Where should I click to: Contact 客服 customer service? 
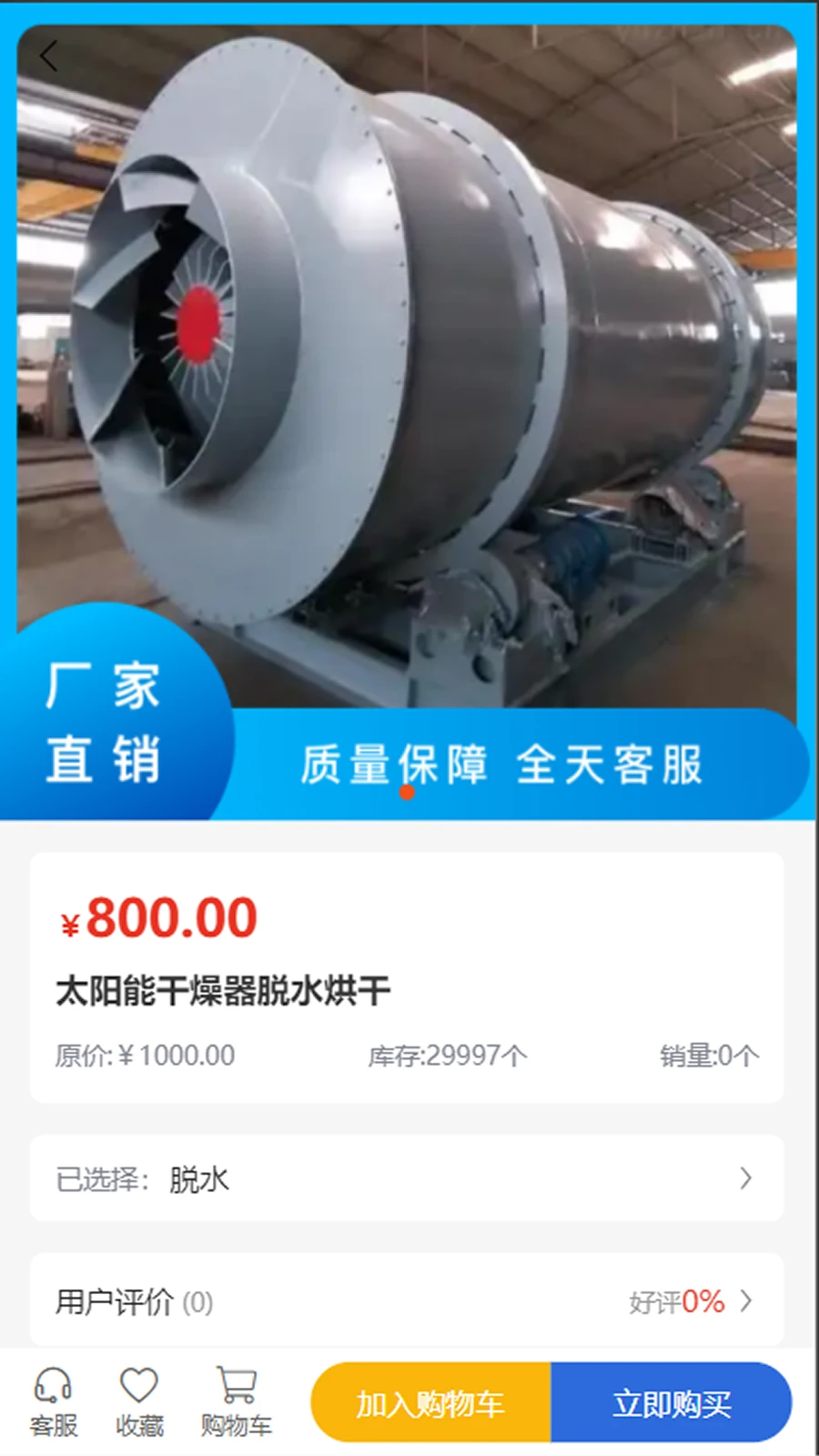pyautogui.click(x=53, y=1402)
